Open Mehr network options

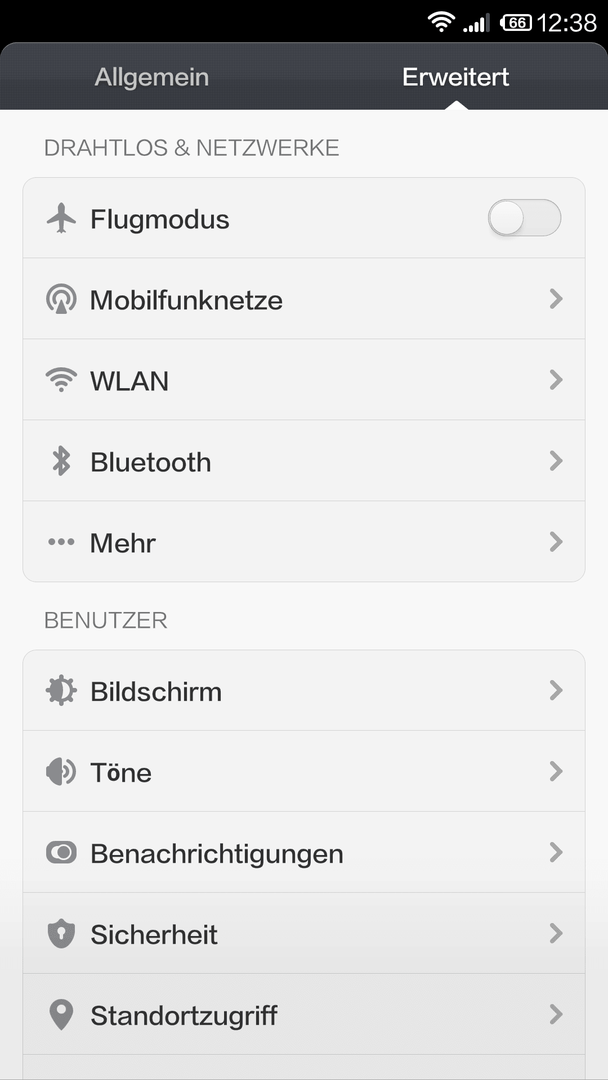(304, 542)
